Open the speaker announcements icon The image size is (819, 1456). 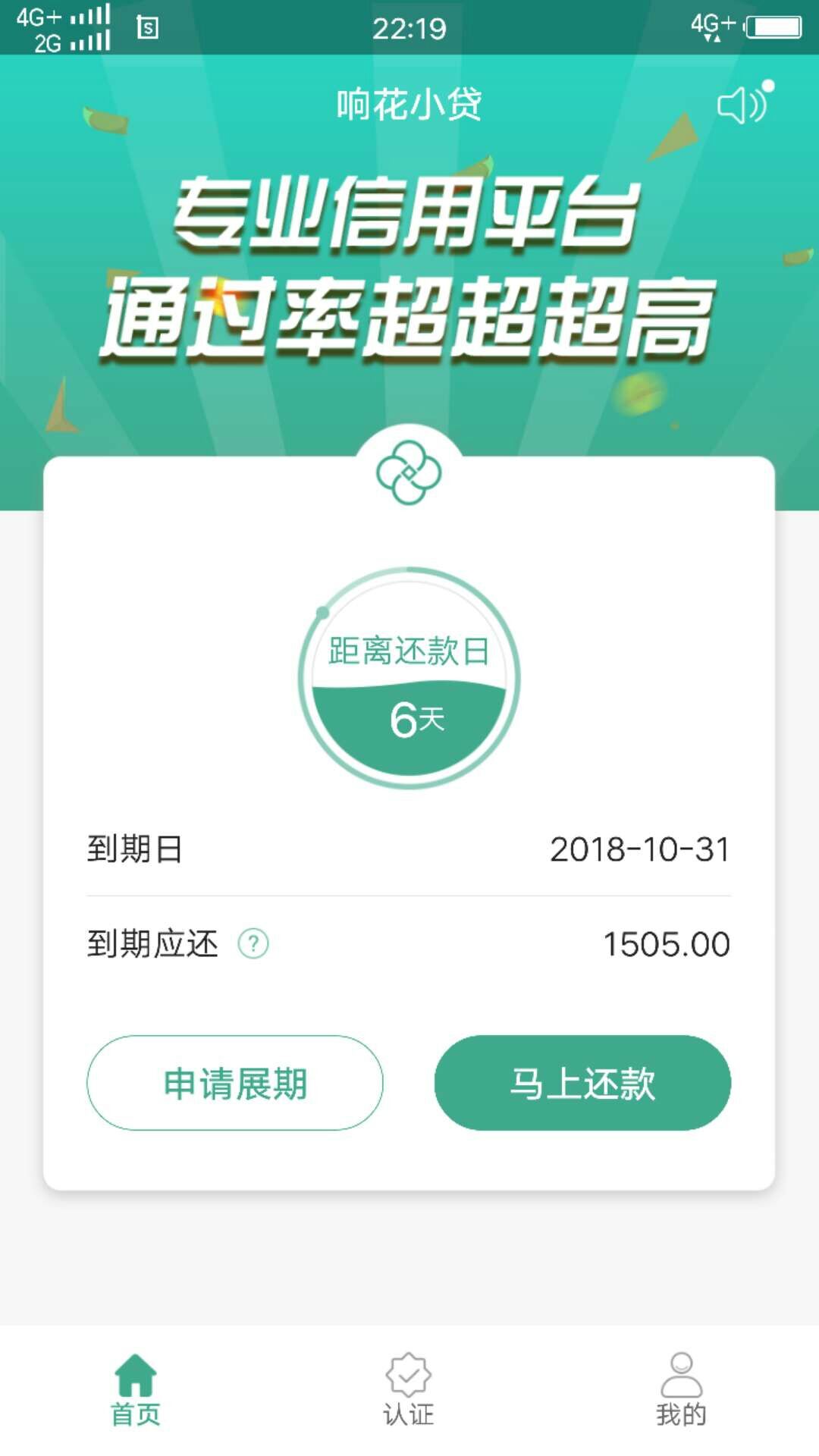coord(745,103)
